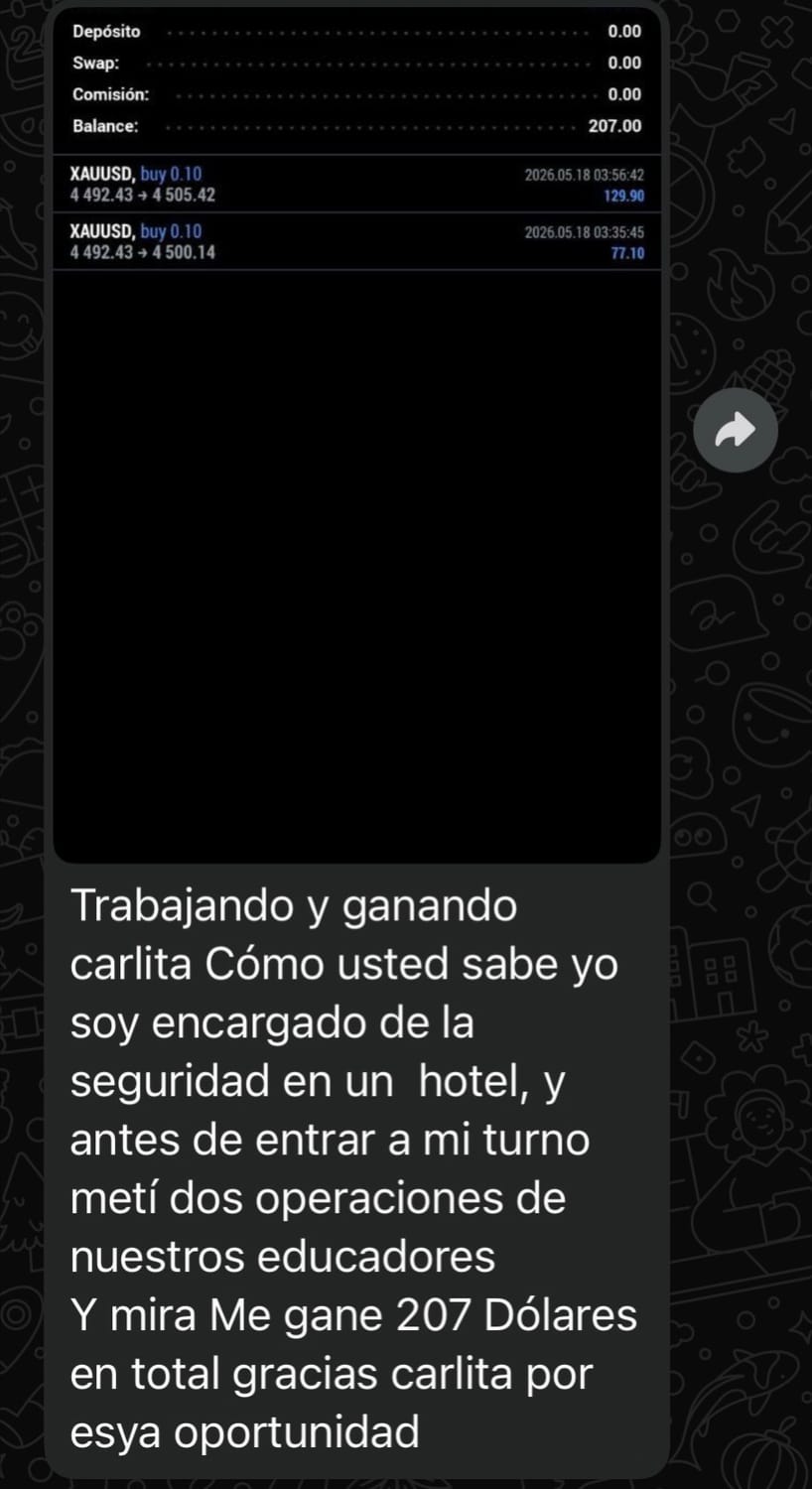Screen dimensions: 812x1489
Task: Forward the trading screenshot message
Action: point(736,430)
